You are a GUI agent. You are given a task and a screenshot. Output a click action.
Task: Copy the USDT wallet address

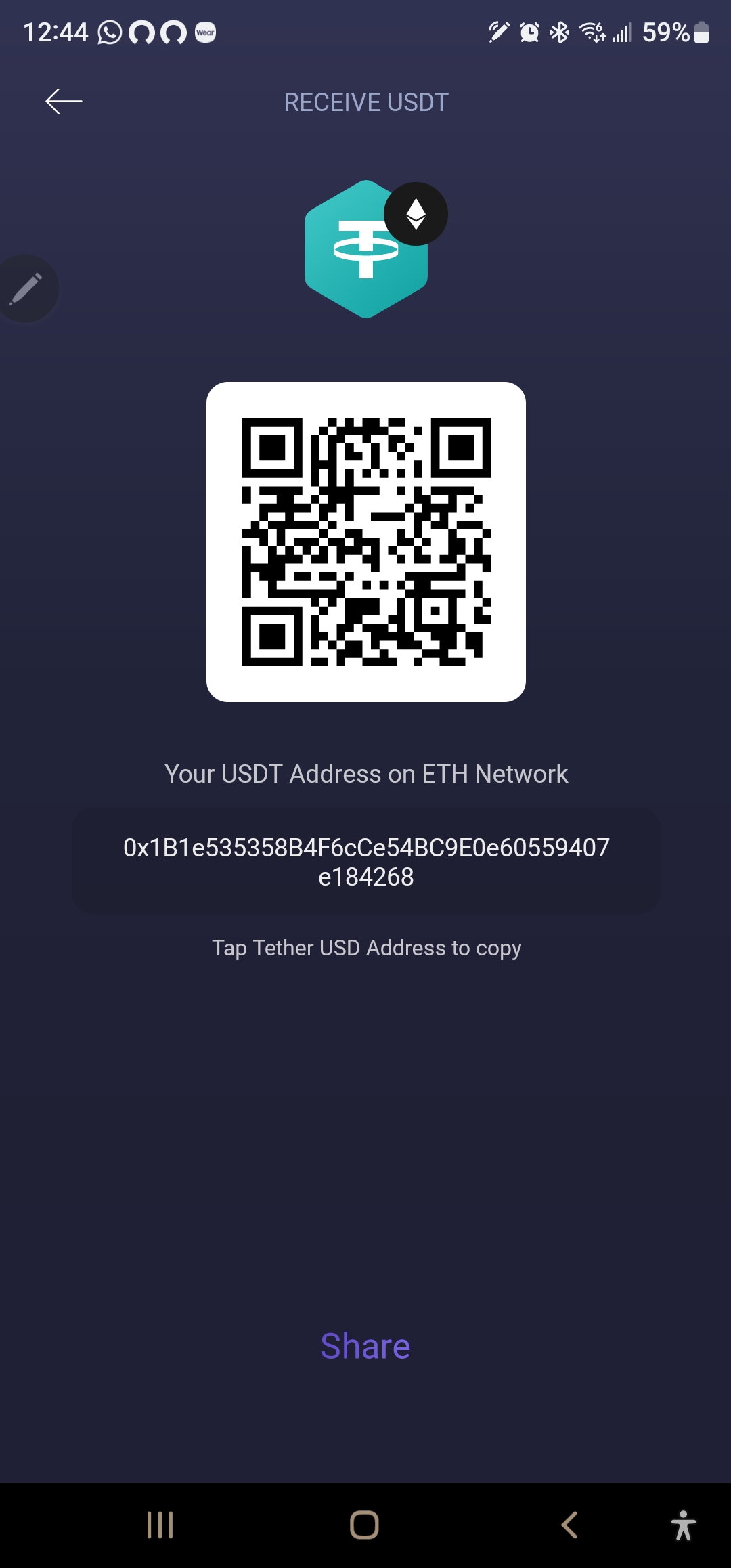[x=365, y=861]
